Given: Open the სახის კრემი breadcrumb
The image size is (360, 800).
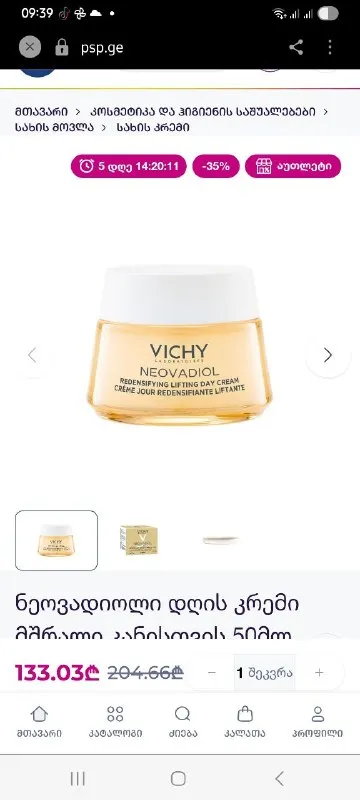Looking at the screenshot, I should coord(153,127).
